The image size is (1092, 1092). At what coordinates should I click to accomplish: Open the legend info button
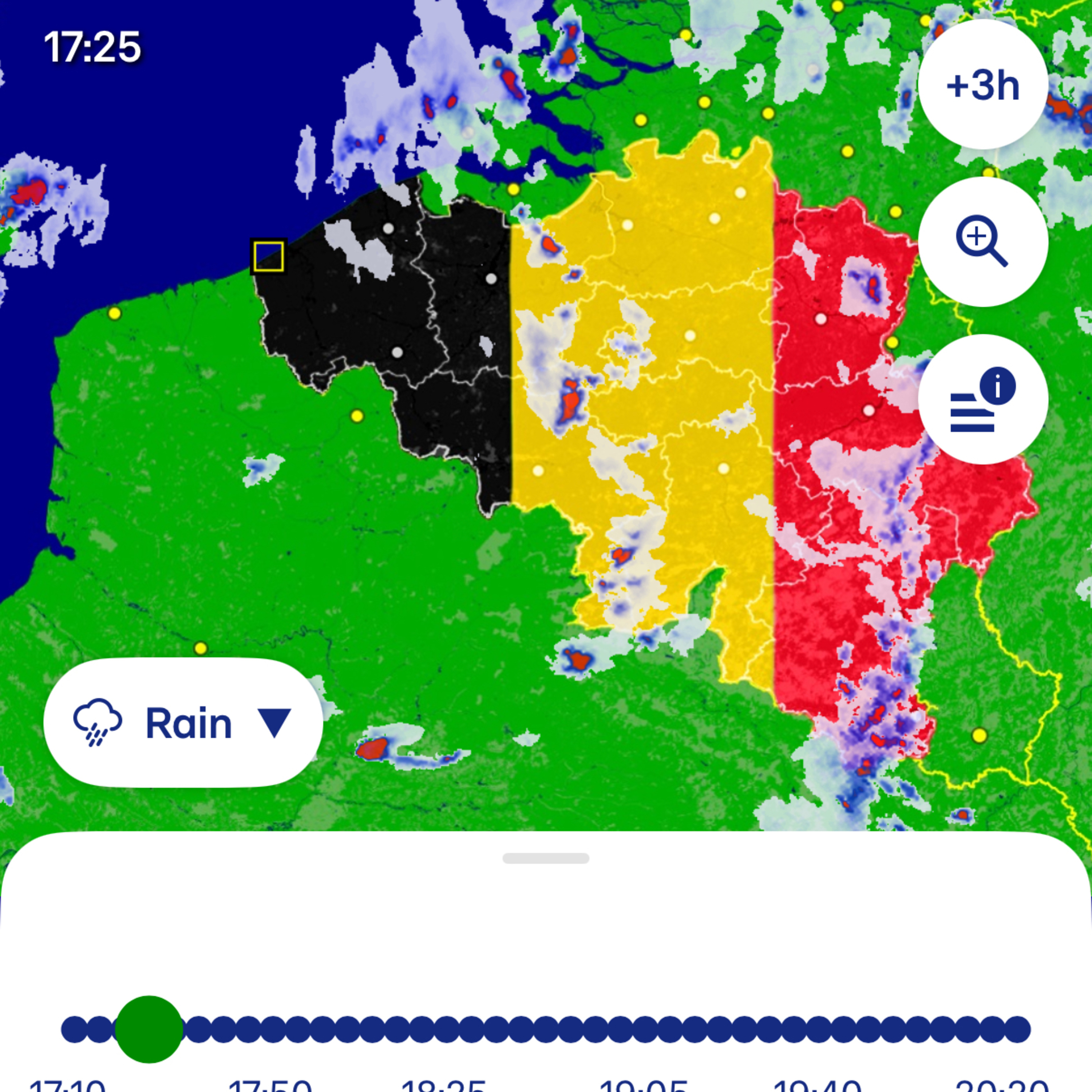[x=983, y=400]
